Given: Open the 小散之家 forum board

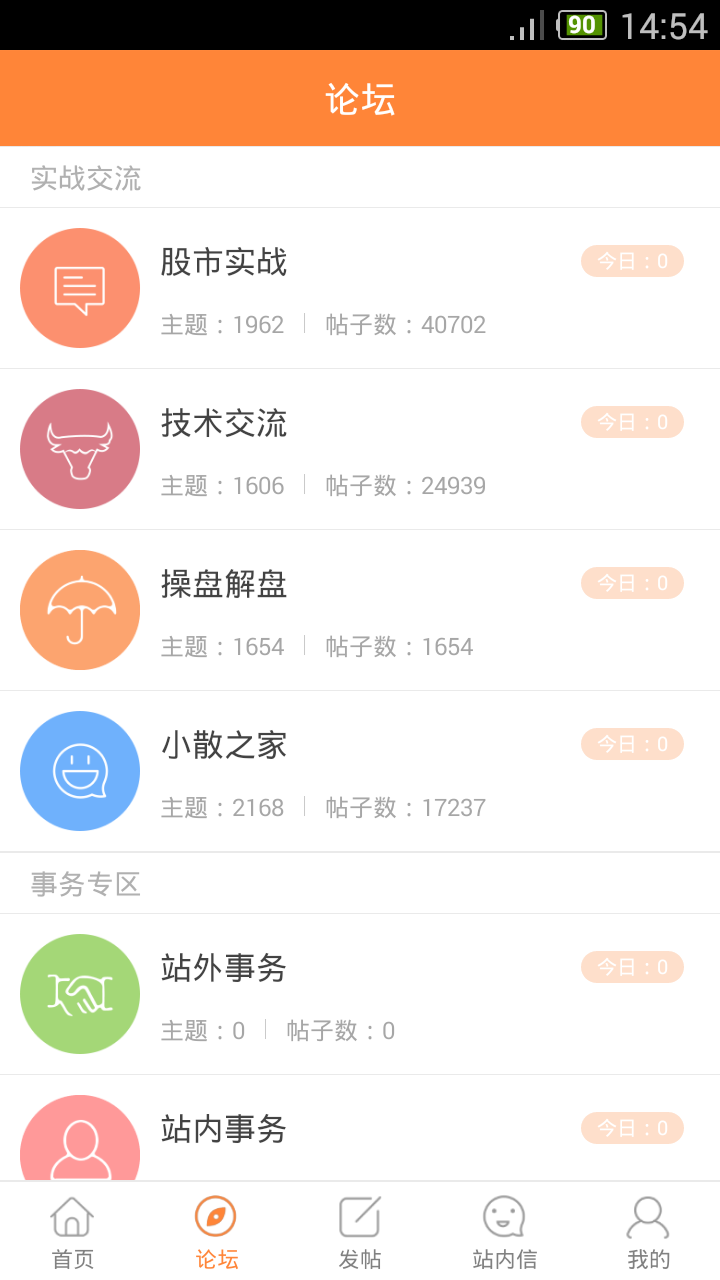Looking at the screenshot, I should [360, 771].
